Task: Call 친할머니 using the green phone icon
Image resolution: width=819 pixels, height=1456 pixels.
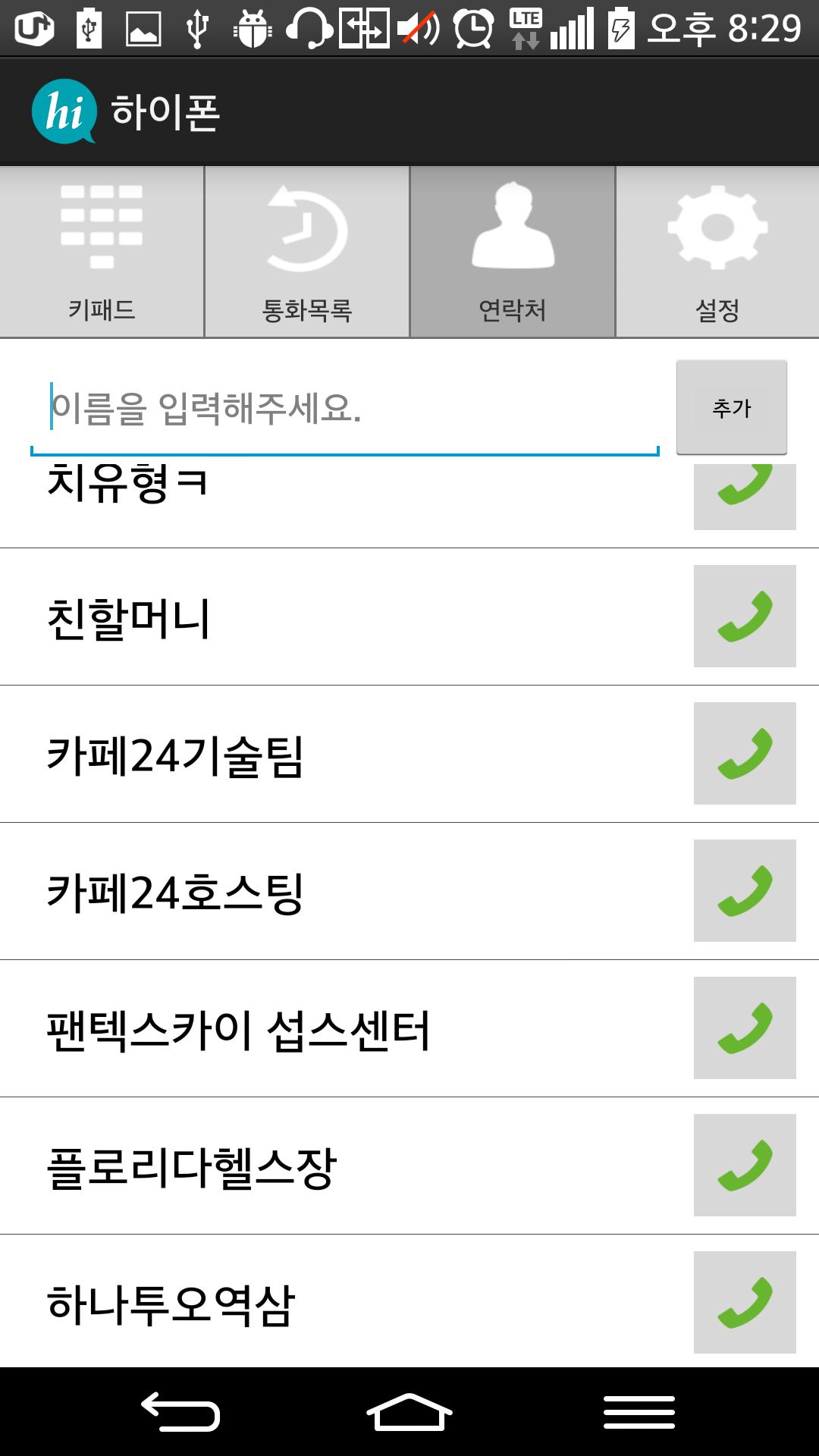Action: coord(745,616)
